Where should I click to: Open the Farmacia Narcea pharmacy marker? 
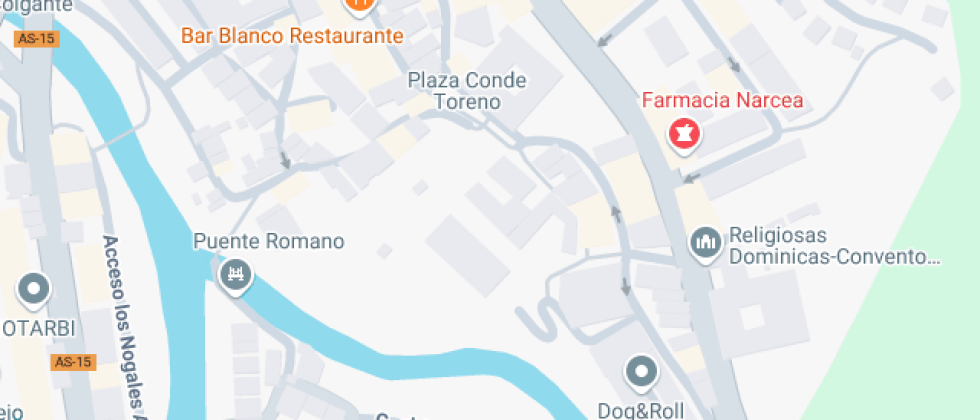tap(685, 134)
